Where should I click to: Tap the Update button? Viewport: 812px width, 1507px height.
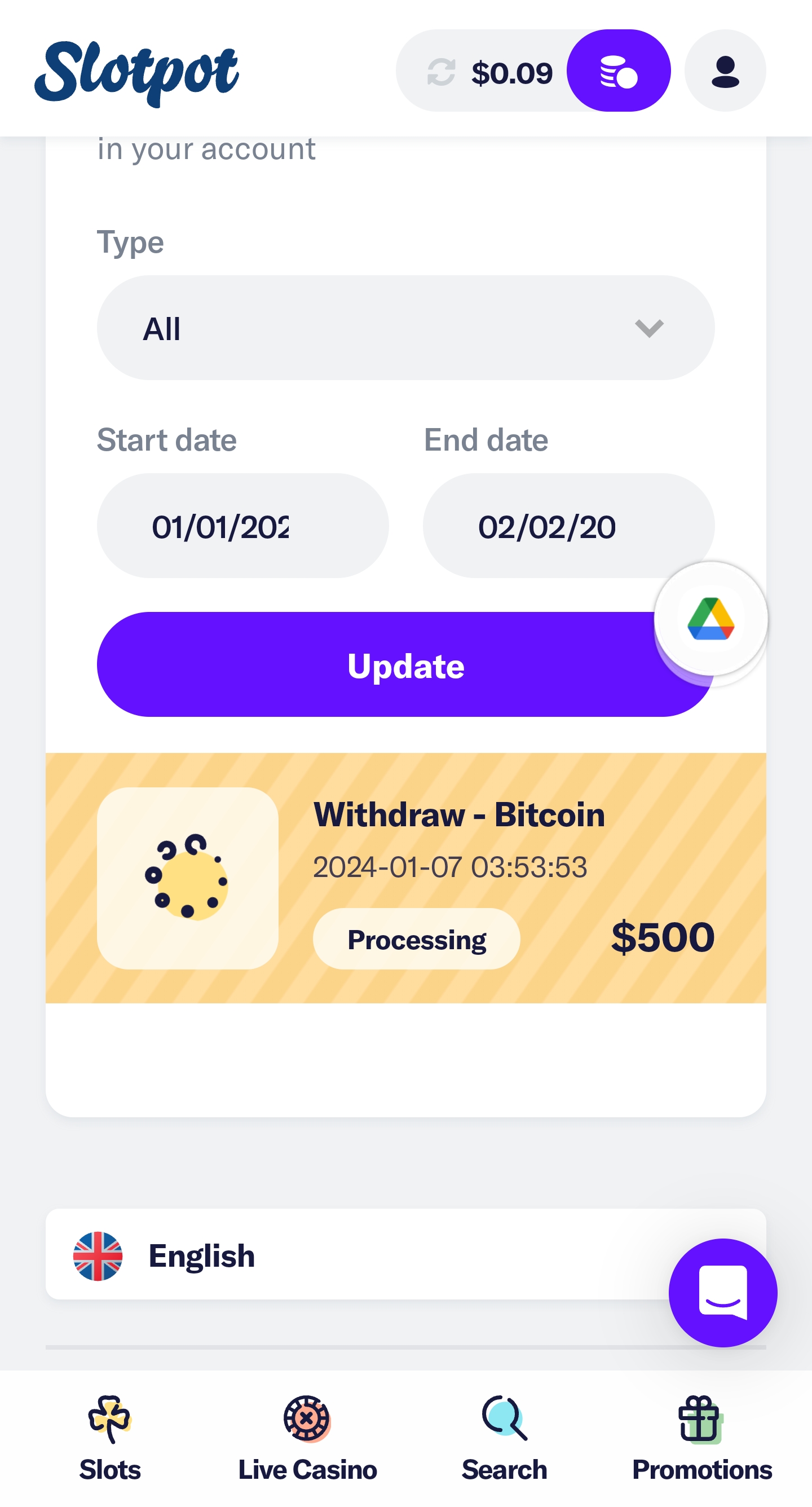click(x=405, y=664)
